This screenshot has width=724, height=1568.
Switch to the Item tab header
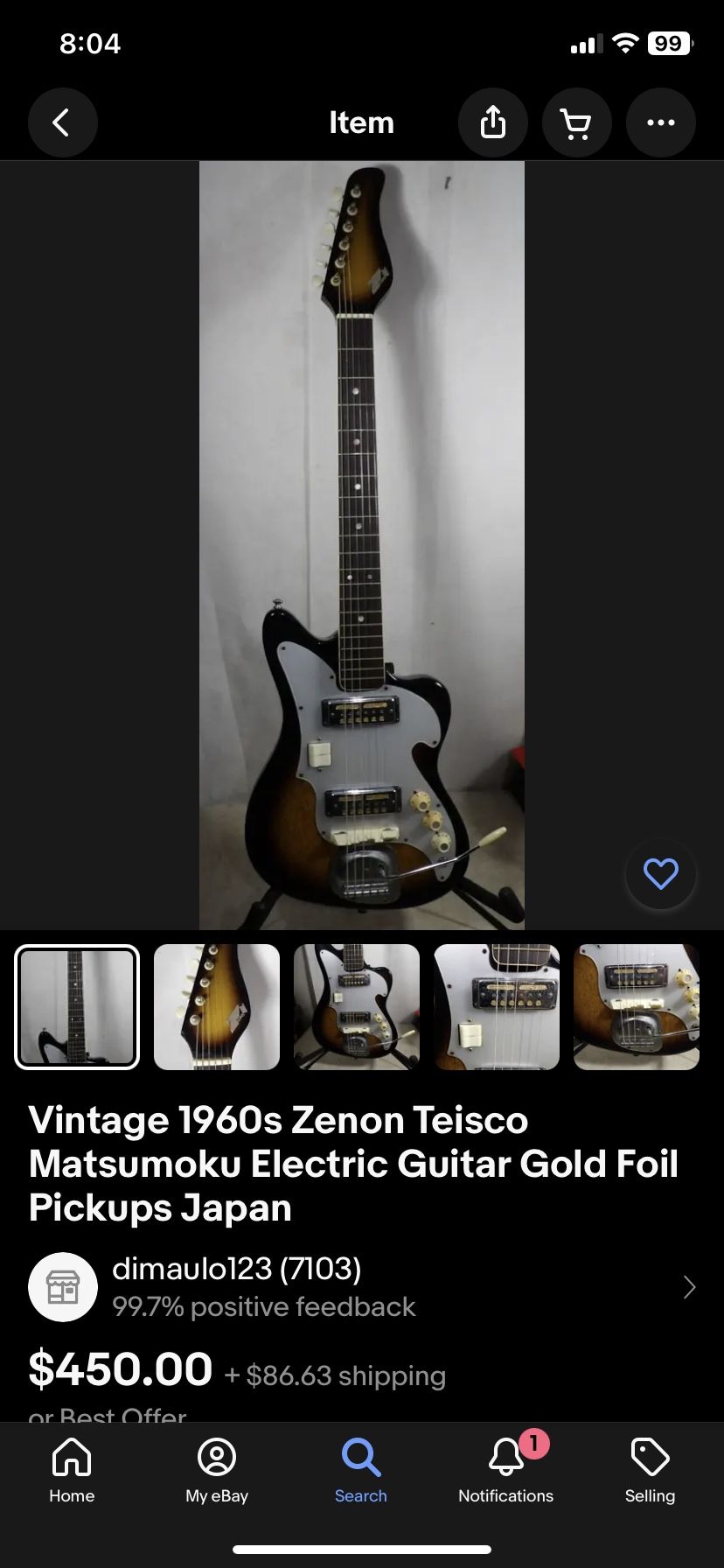(x=362, y=122)
